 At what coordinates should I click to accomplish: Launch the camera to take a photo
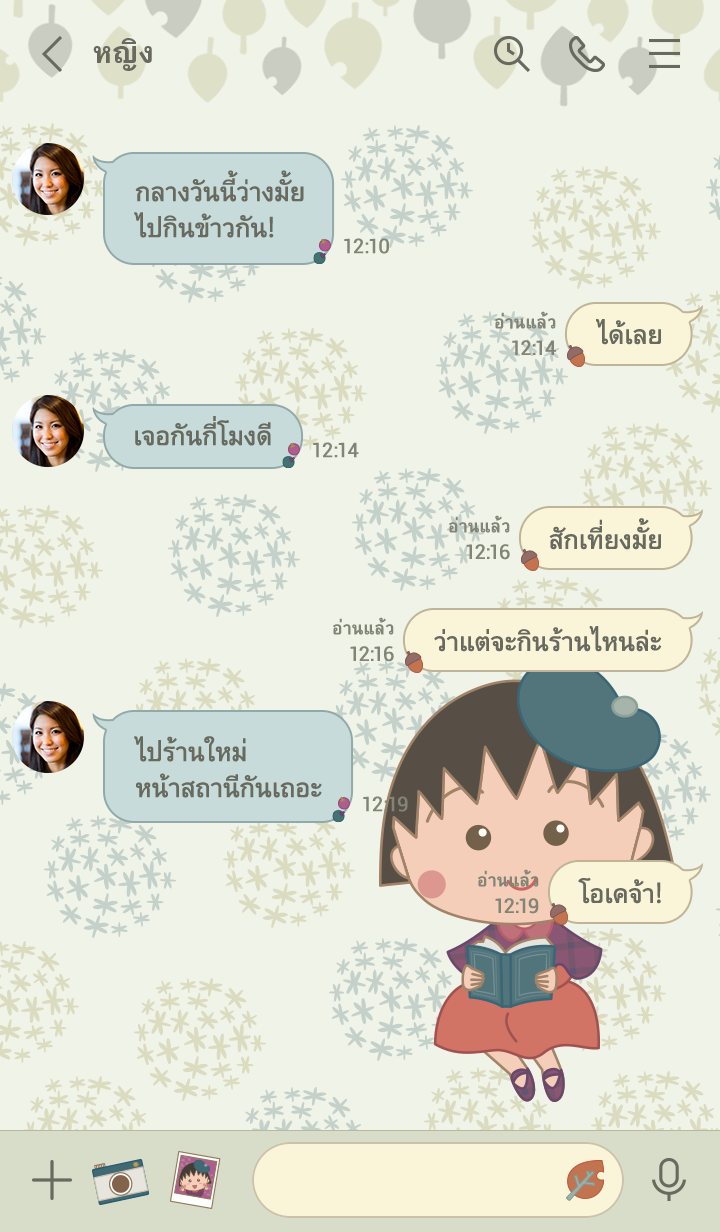click(x=121, y=1180)
